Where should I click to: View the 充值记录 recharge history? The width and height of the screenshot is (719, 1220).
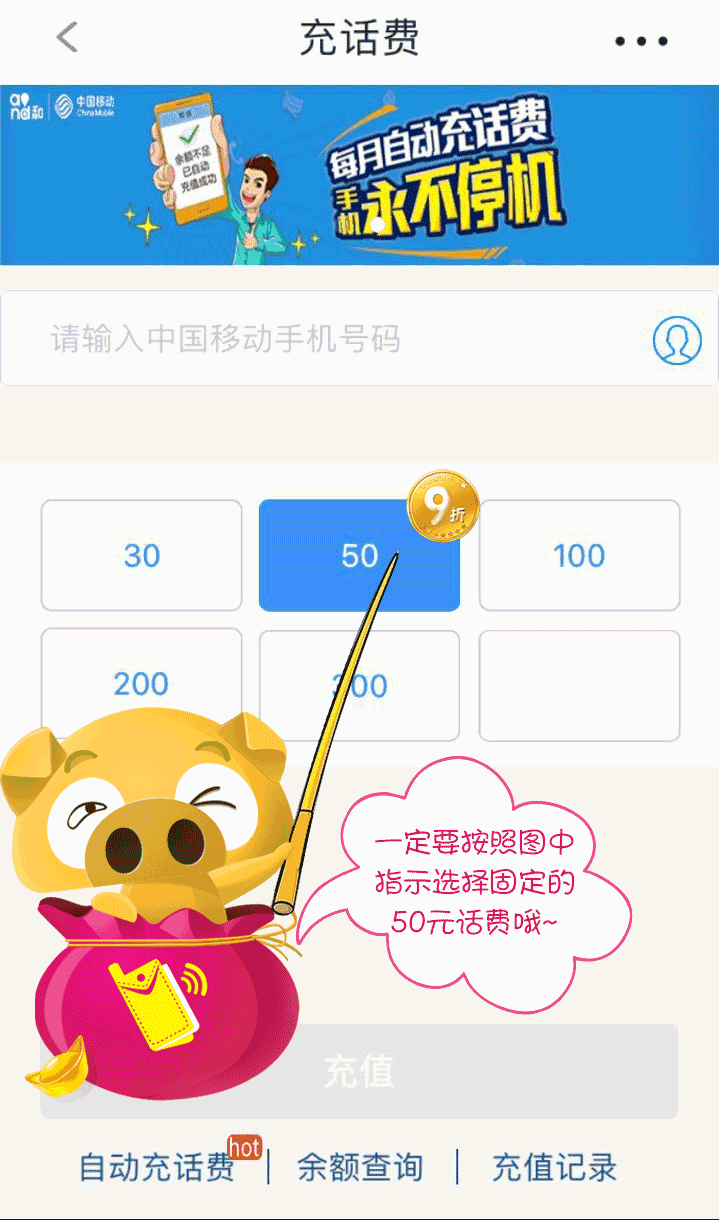click(554, 1167)
